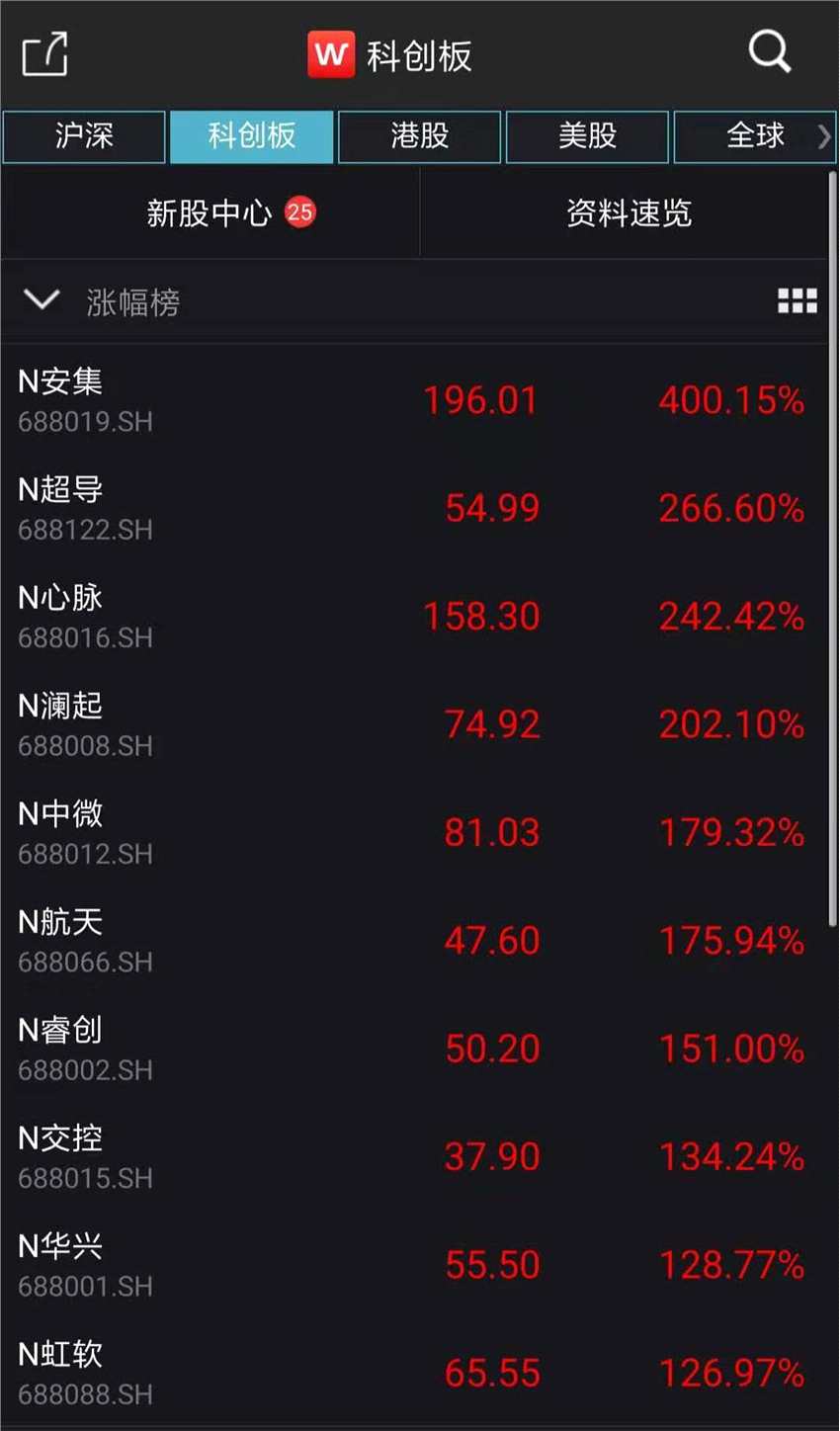
Task: Collapse the 涨幅榜 section
Action: pyautogui.click(x=42, y=300)
